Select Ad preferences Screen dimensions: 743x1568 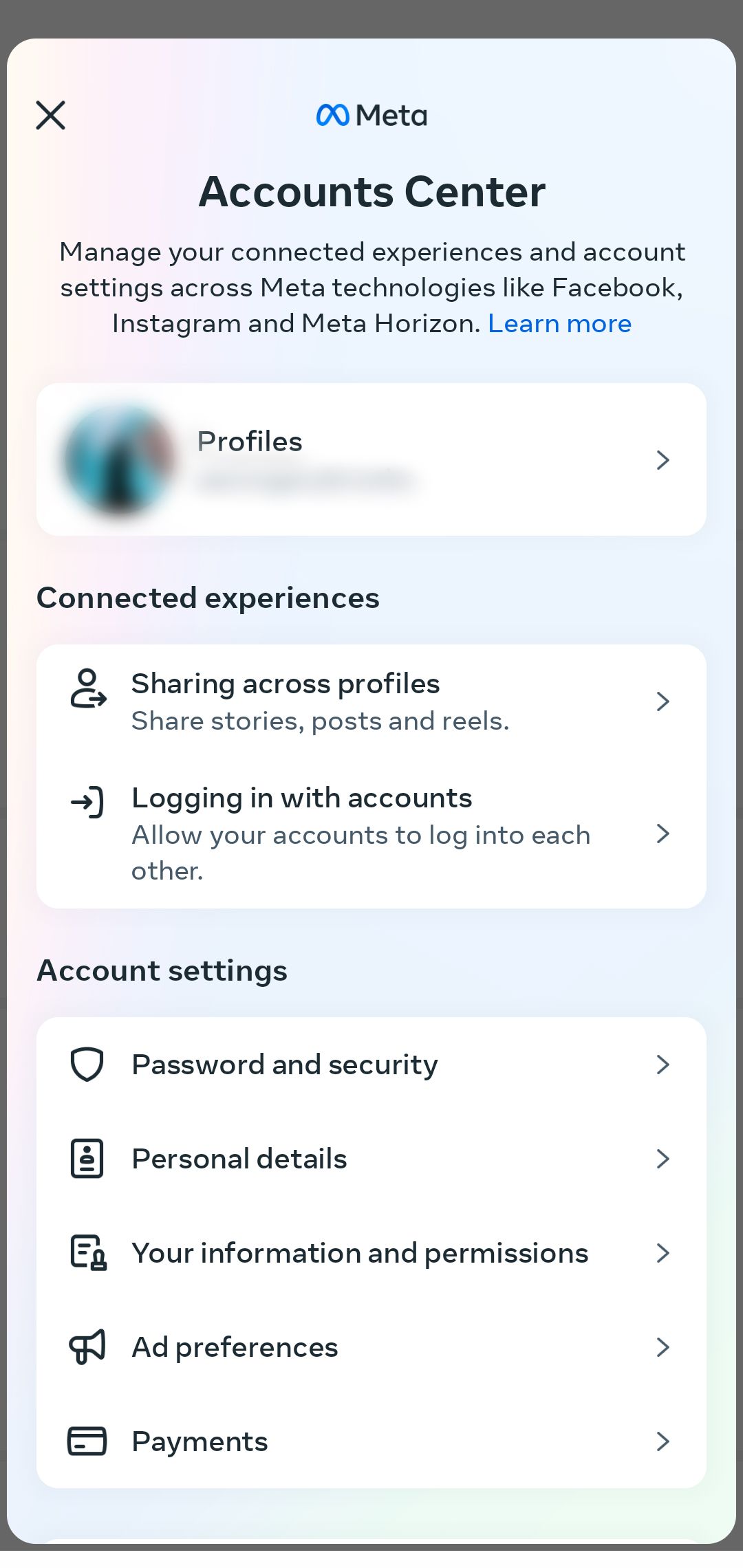[x=371, y=1347]
